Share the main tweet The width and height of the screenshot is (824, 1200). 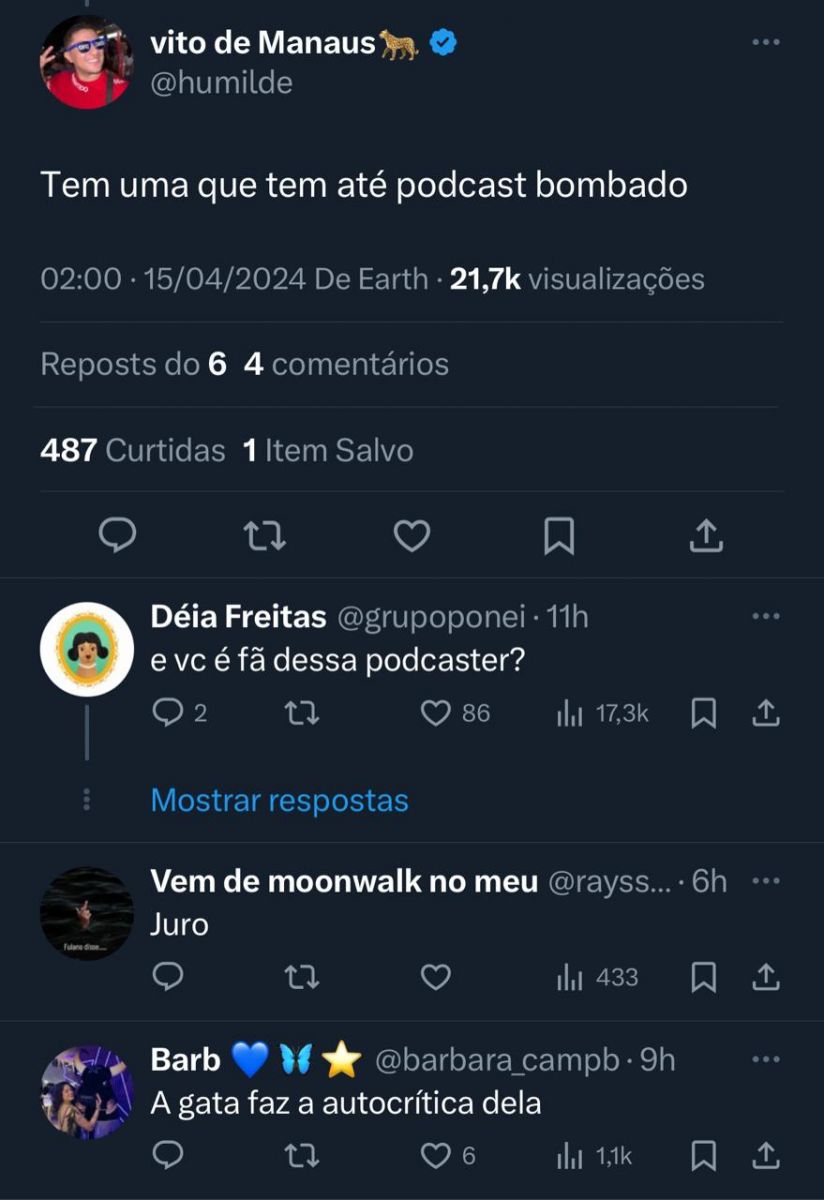tap(706, 536)
